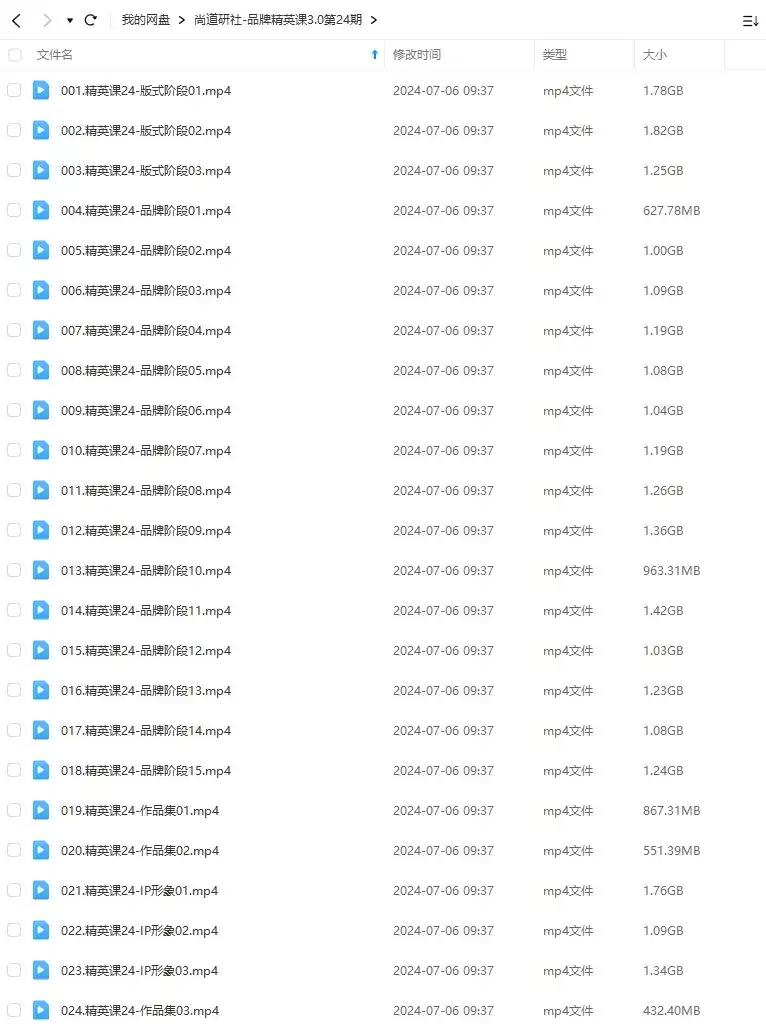Go back to the previous folder
The height and width of the screenshot is (1031, 766).
click(x=16, y=20)
